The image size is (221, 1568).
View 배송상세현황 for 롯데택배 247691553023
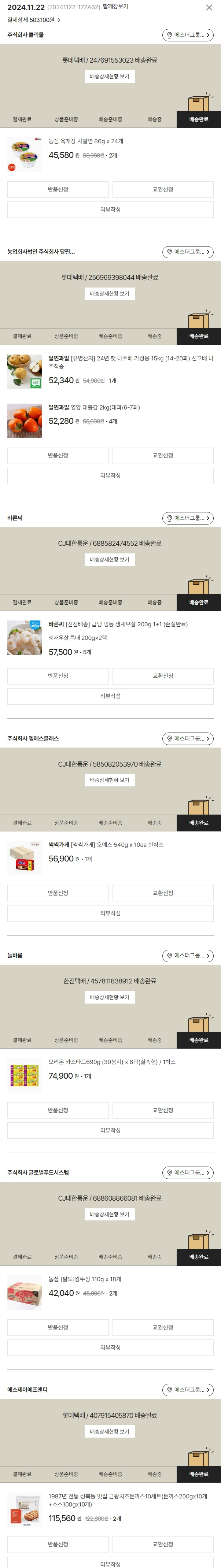(x=110, y=77)
